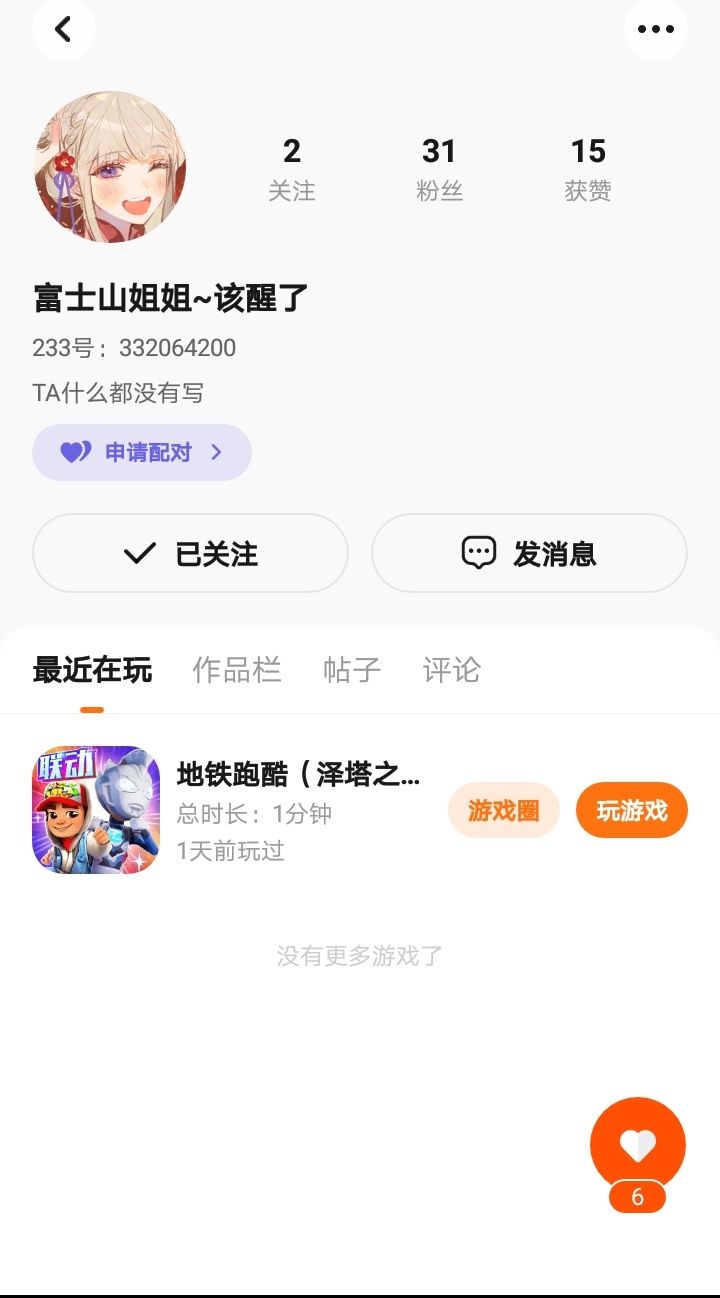Open 游戏圈 for 地铁跑酷
Screen dimensions: 720x1298
point(503,810)
